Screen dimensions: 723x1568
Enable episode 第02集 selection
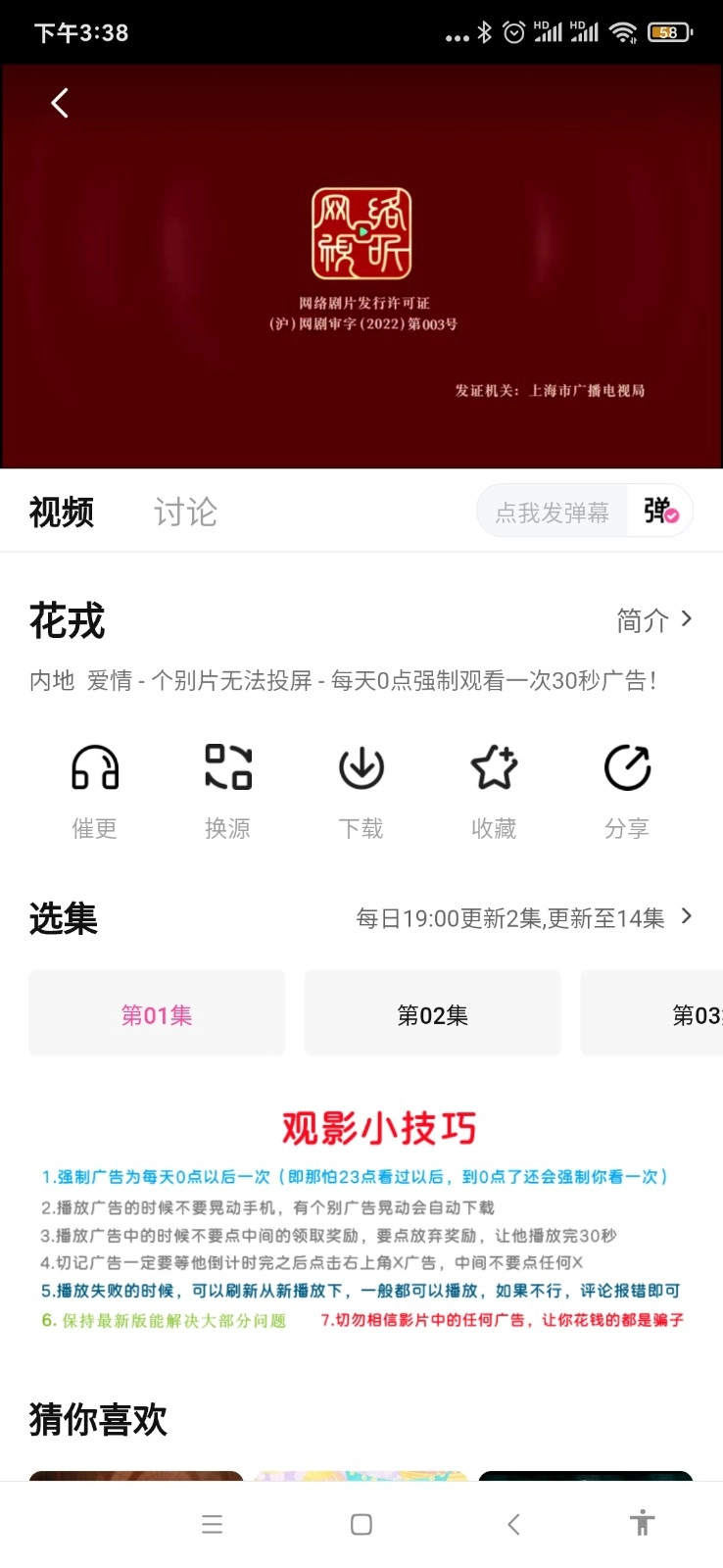431,1013
